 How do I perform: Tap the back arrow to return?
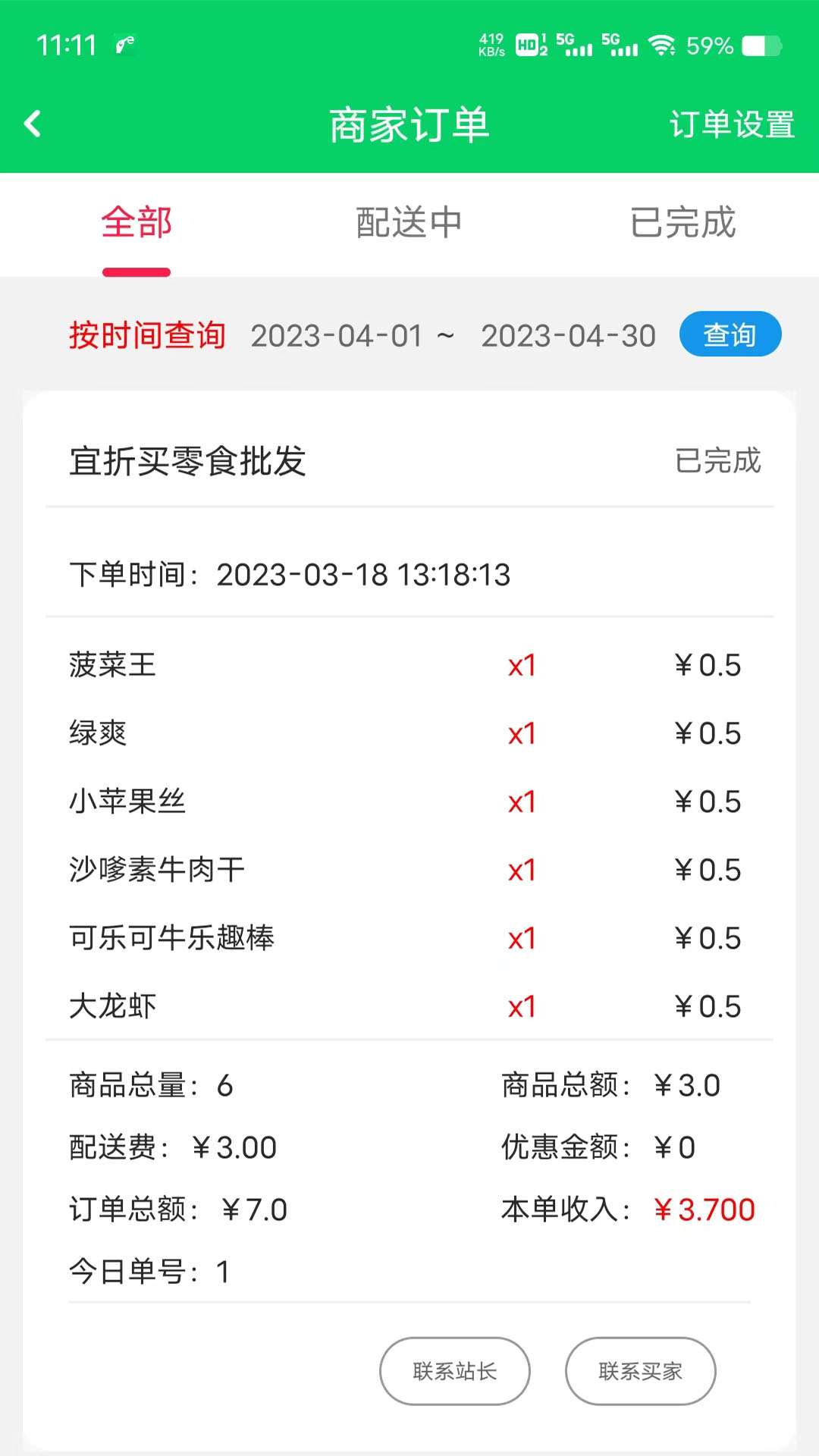pos(32,123)
